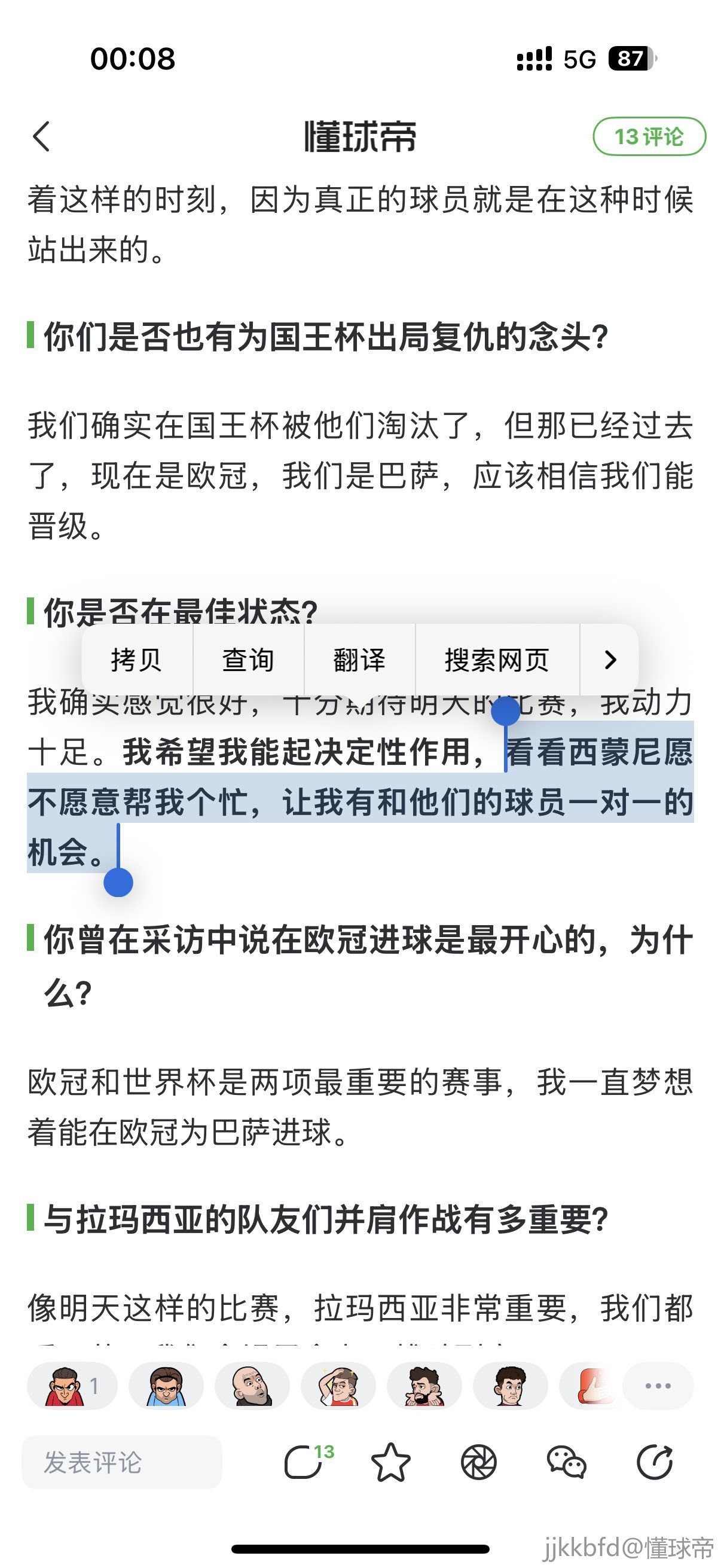Open more reactions via the three-dot pill
This screenshot has width=721, height=1568.
pyautogui.click(x=658, y=1386)
